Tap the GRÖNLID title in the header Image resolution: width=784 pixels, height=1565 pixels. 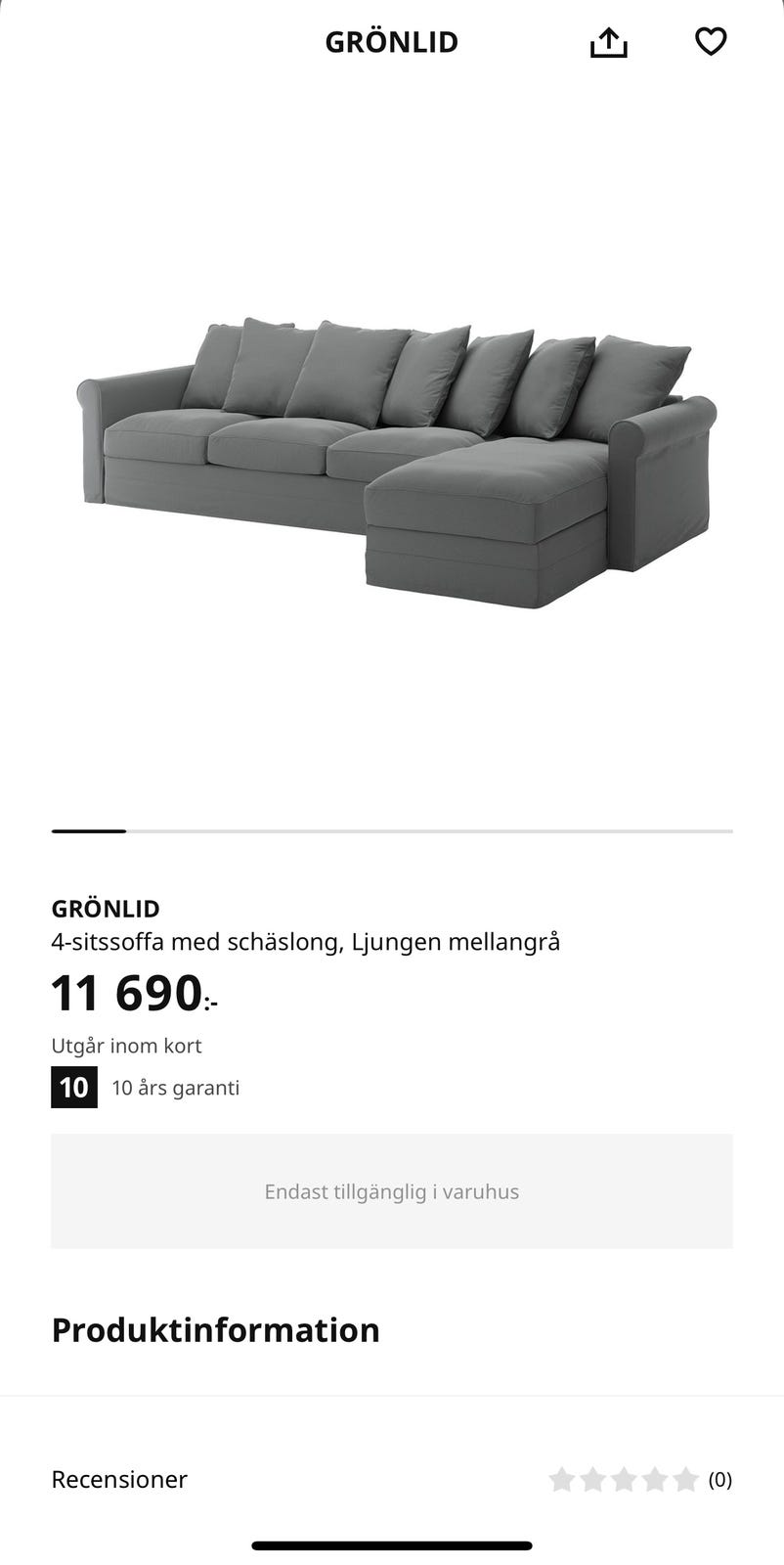(x=391, y=41)
